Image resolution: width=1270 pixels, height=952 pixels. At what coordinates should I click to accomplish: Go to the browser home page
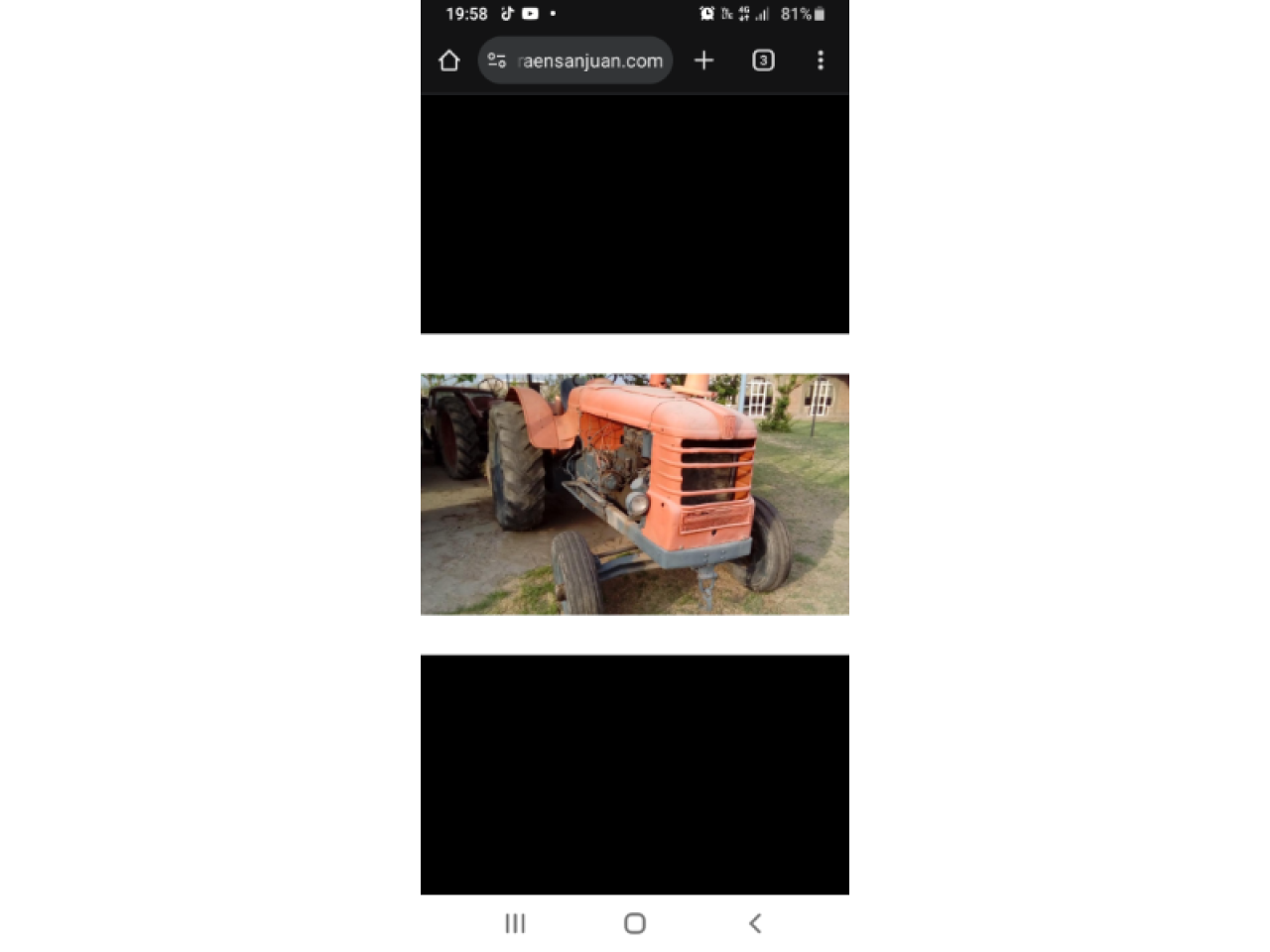448,60
